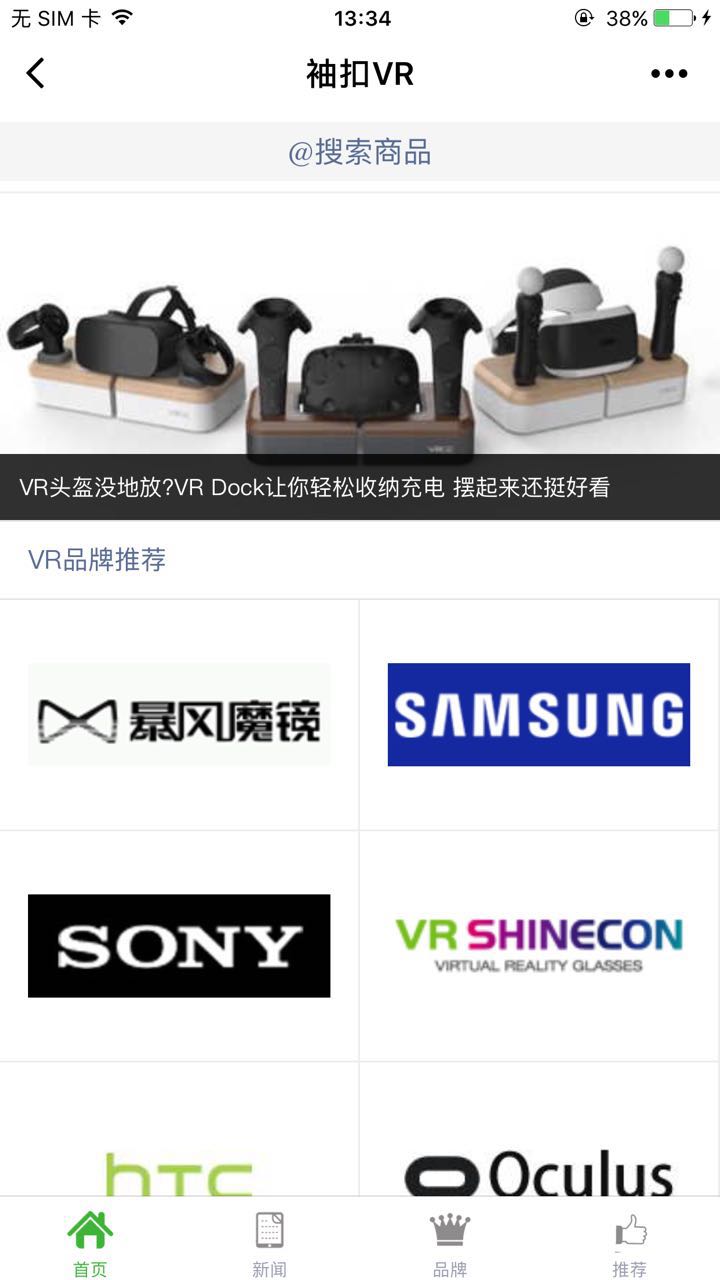This screenshot has width=720, height=1280.
Task: Switch to the 首页 tab
Action: [x=90, y=1243]
